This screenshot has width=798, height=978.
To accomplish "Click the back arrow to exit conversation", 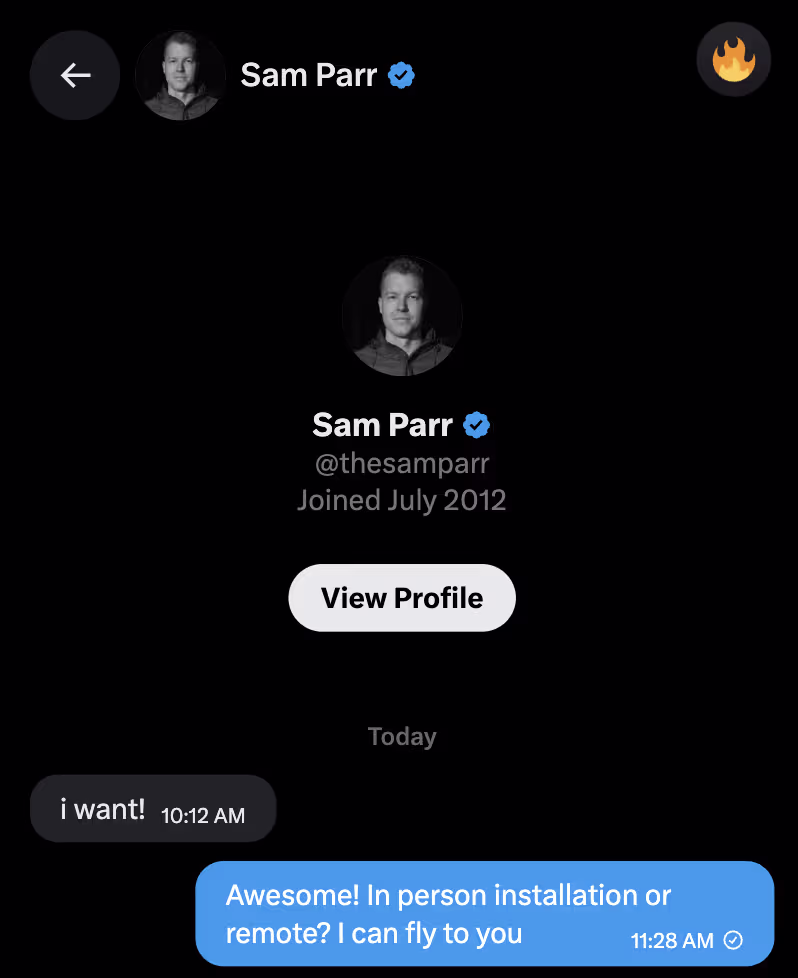I will 75,75.
